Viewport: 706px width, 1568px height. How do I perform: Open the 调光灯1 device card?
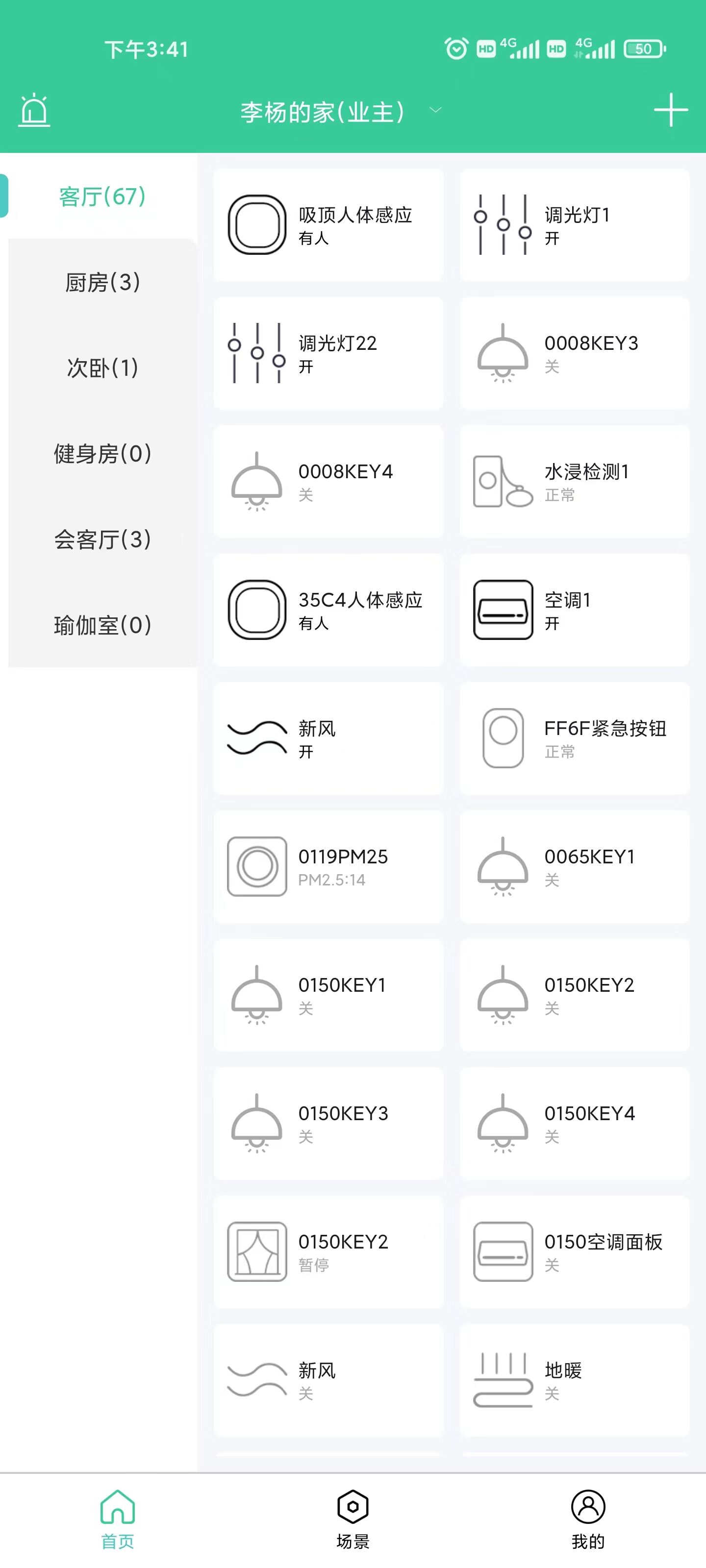[575, 225]
